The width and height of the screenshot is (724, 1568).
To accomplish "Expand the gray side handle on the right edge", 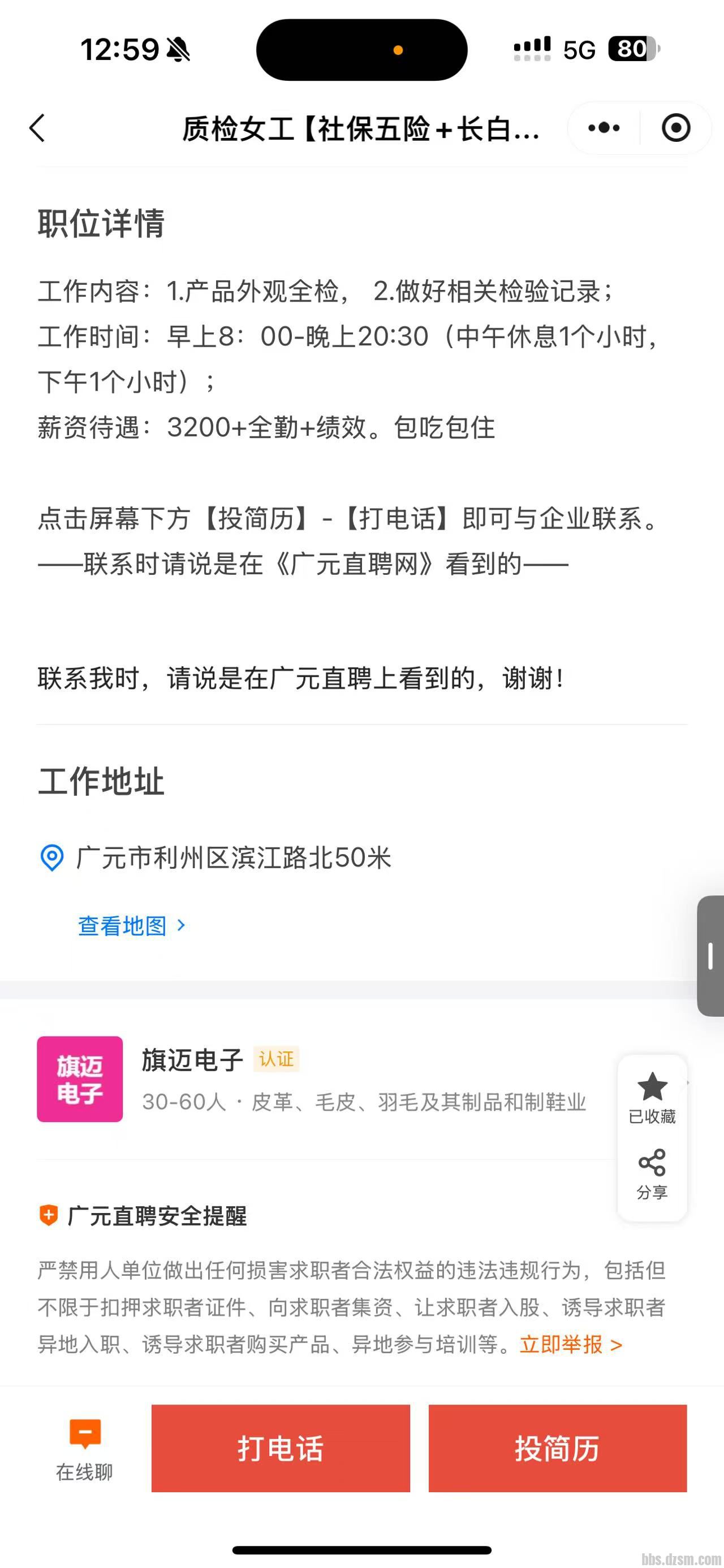I will click(710, 956).
